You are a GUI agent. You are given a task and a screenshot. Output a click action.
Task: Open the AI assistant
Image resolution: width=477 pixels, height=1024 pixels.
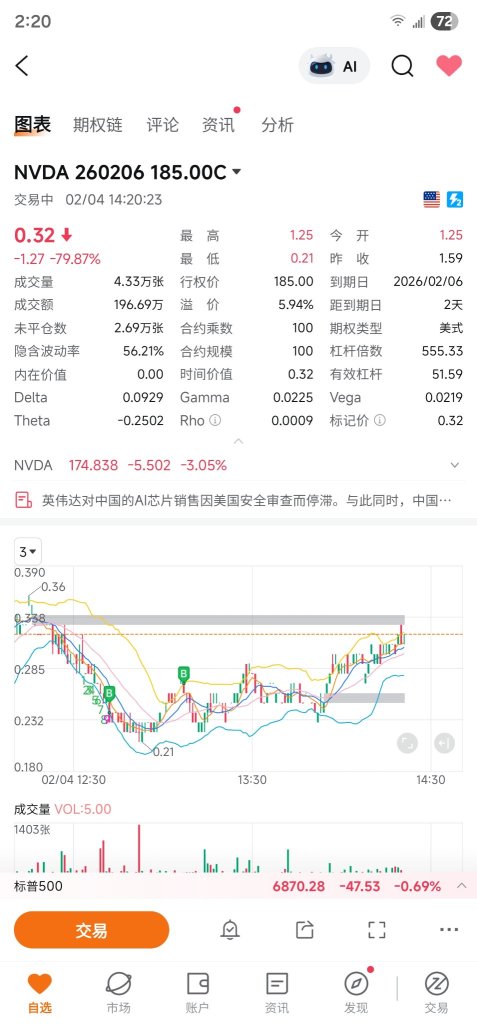[334, 66]
